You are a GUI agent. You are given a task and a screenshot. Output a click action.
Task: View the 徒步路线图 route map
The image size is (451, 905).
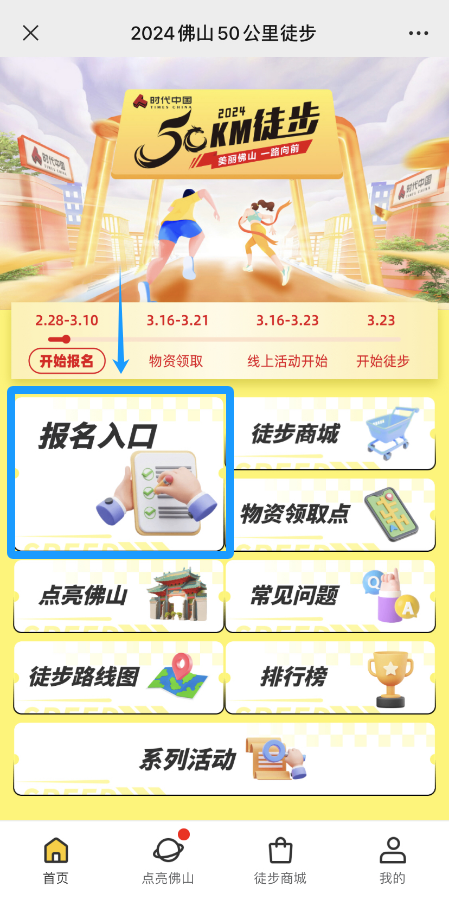119,678
